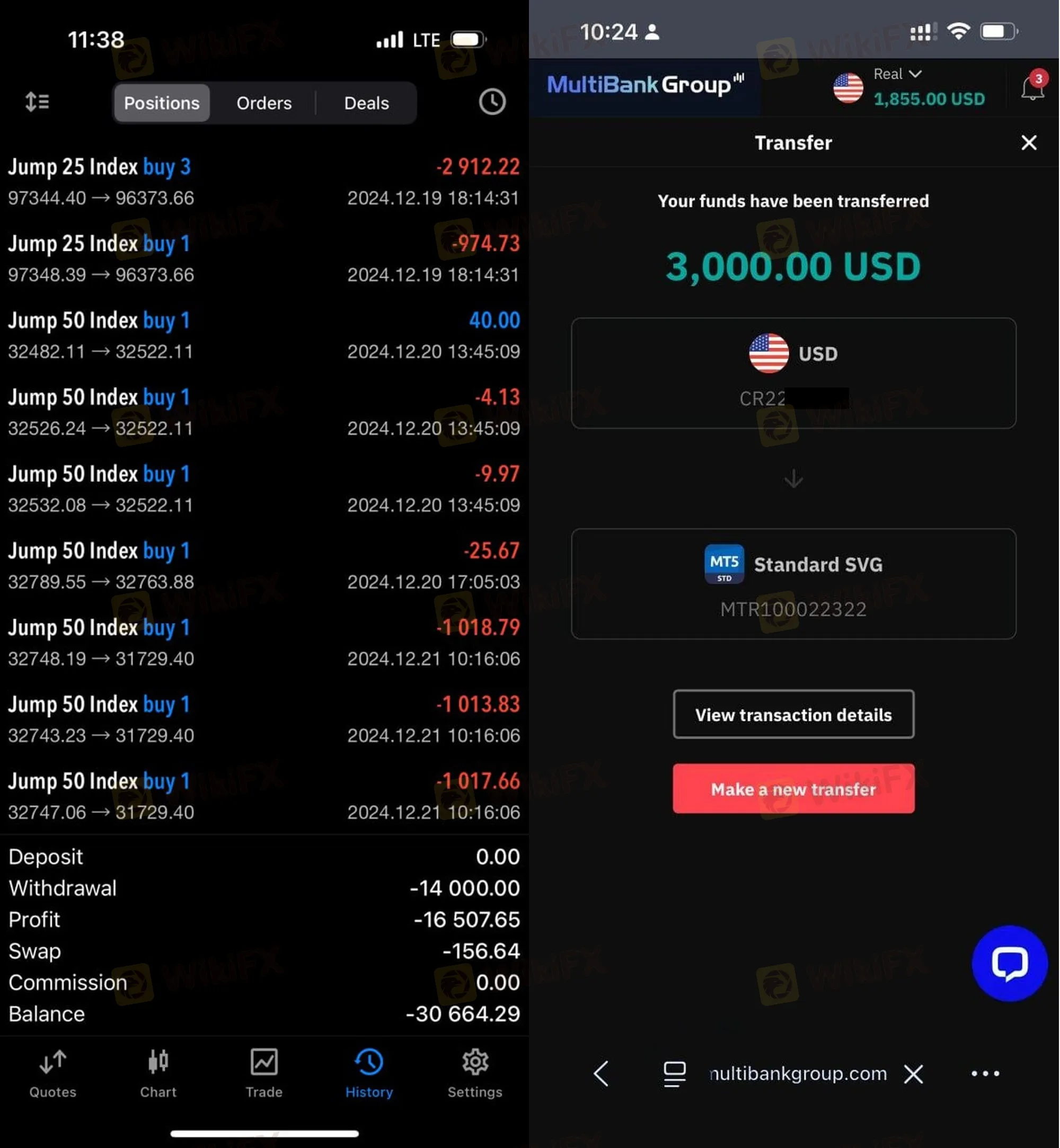
Task: Open the live chat bubble
Action: [1009, 963]
